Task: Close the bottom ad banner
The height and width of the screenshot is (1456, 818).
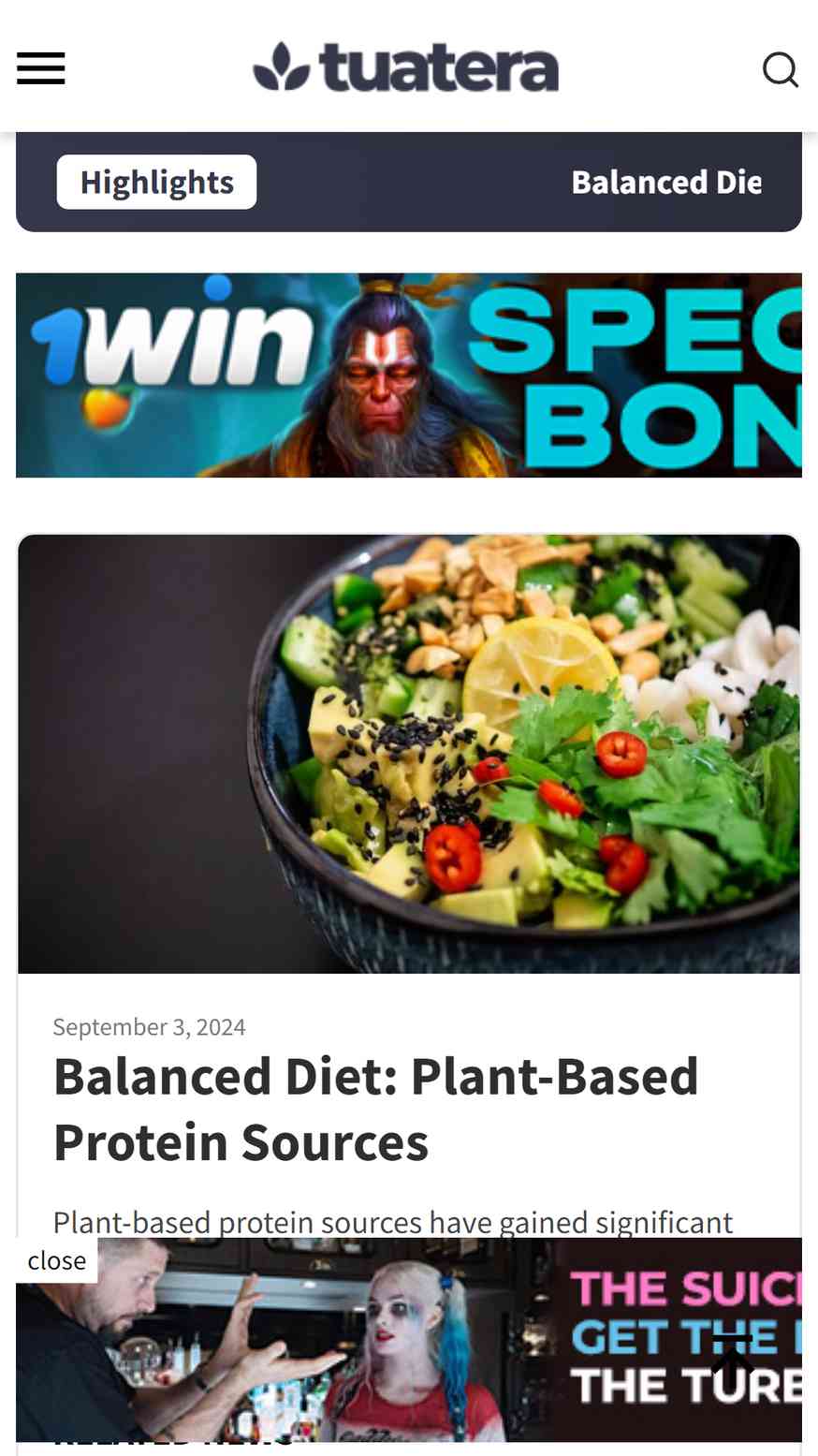Action: click(x=56, y=1260)
